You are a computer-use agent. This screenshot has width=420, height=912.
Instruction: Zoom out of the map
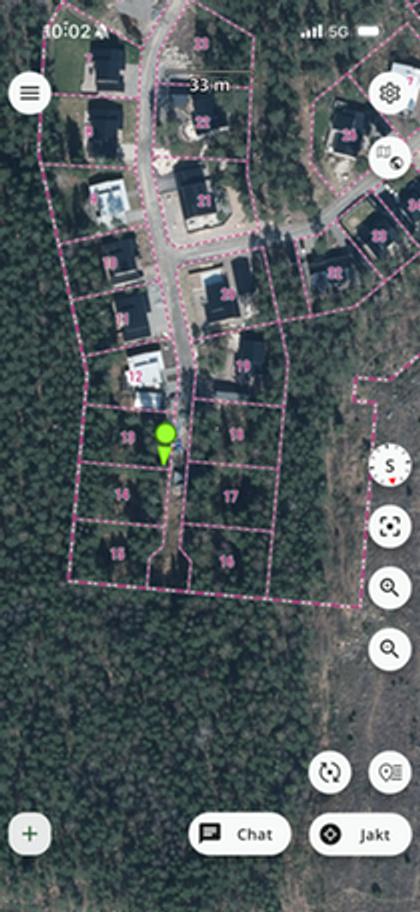click(x=390, y=649)
